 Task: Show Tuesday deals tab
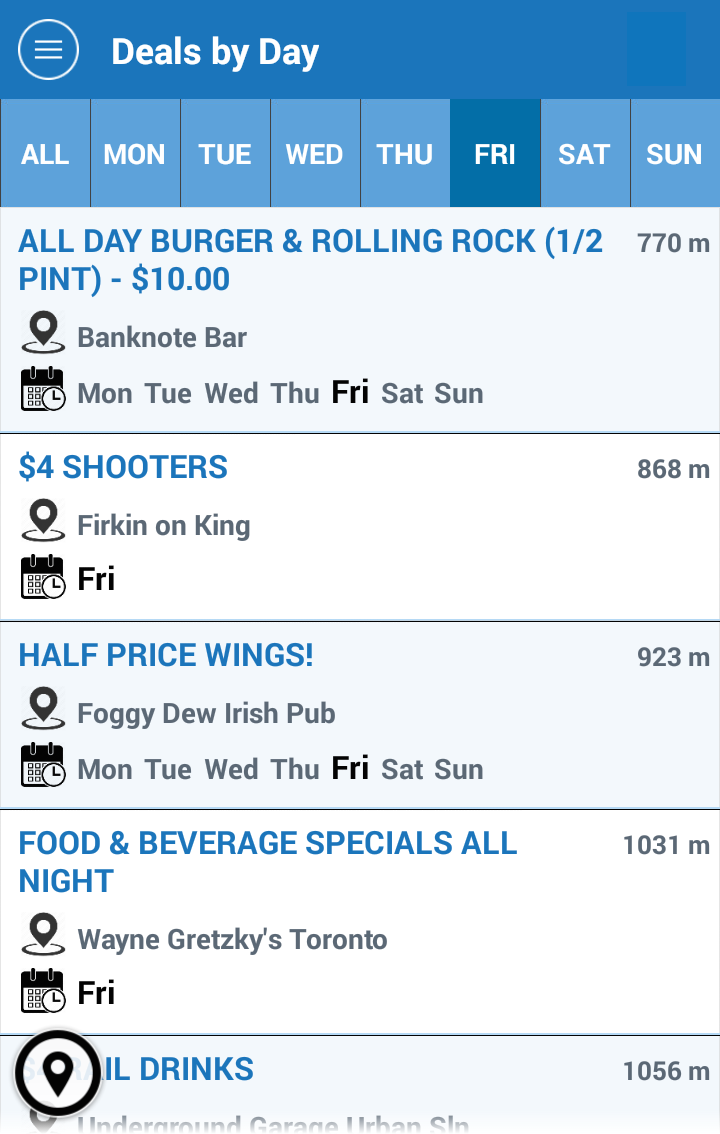pyautogui.click(x=225, y=154)
